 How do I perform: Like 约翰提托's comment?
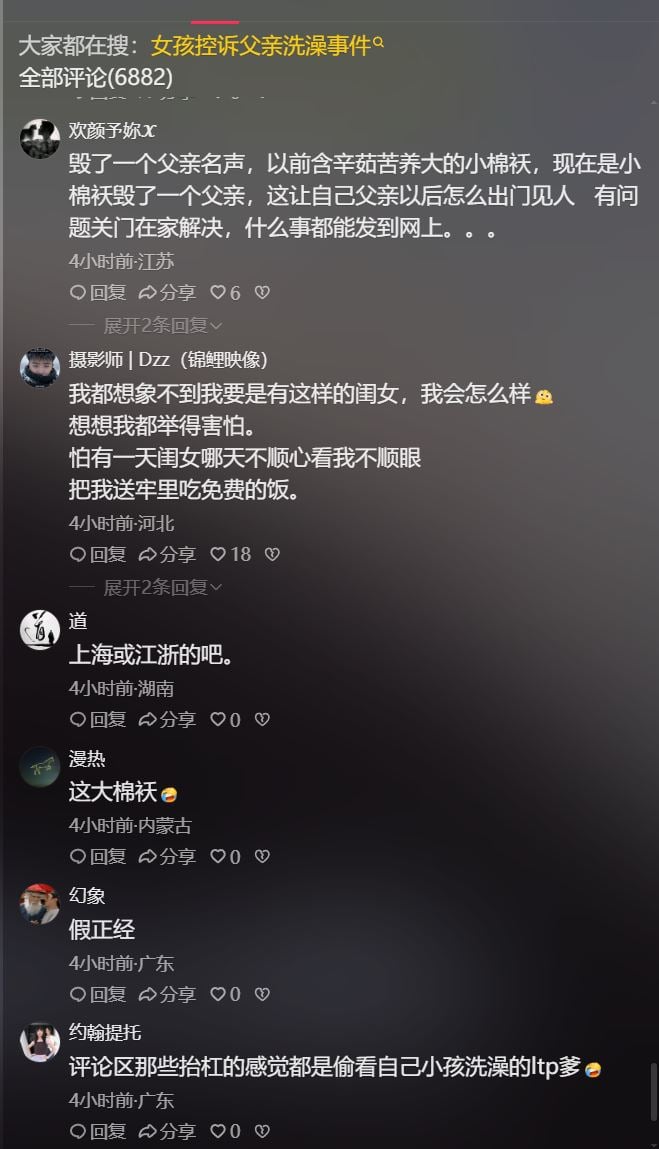click(218, 1131)
